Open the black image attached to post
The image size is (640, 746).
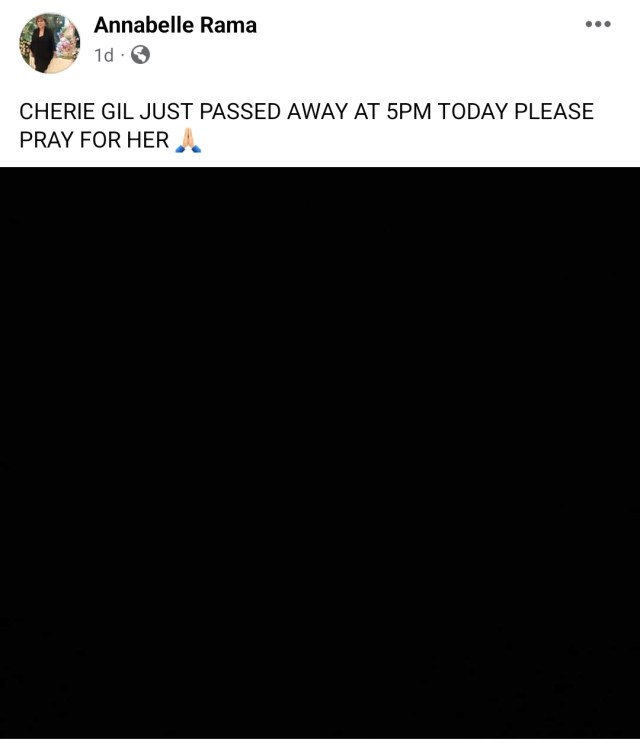coord(320,455)
